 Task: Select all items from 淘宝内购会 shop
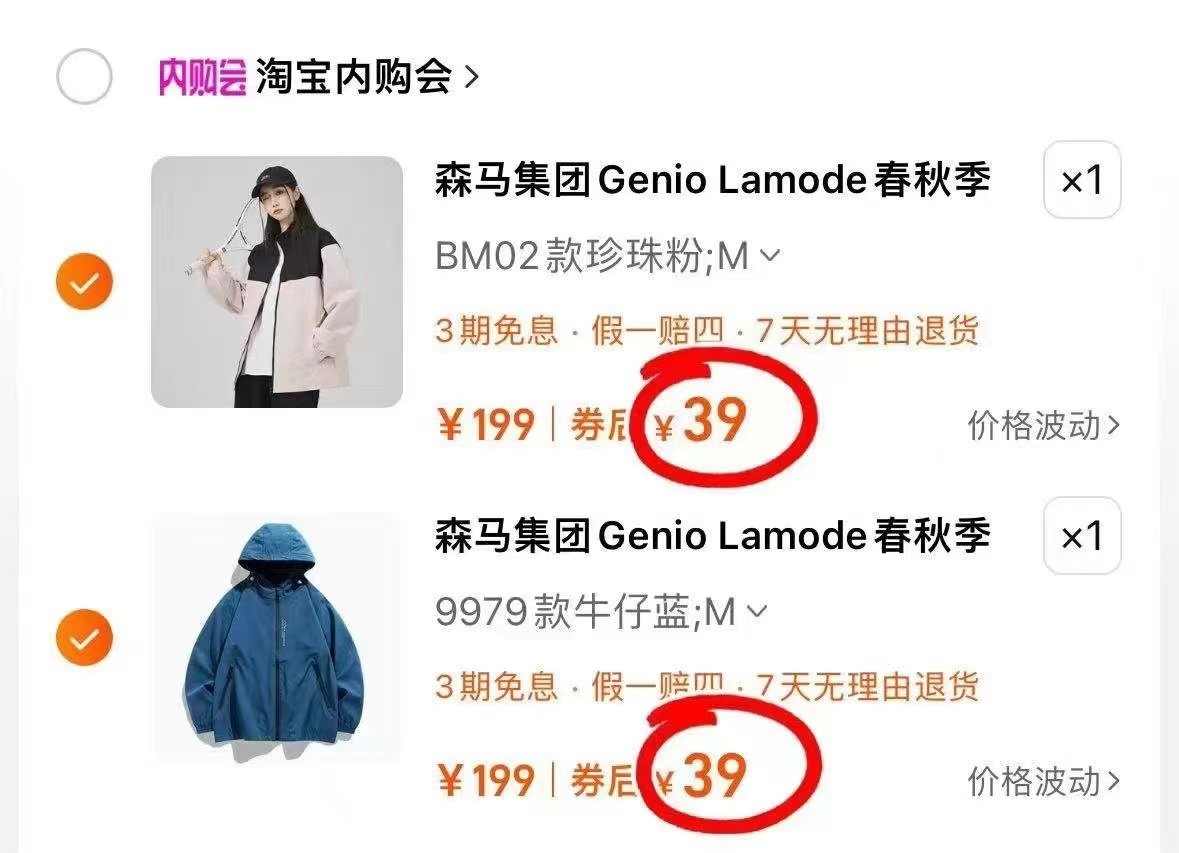[84, 76]
